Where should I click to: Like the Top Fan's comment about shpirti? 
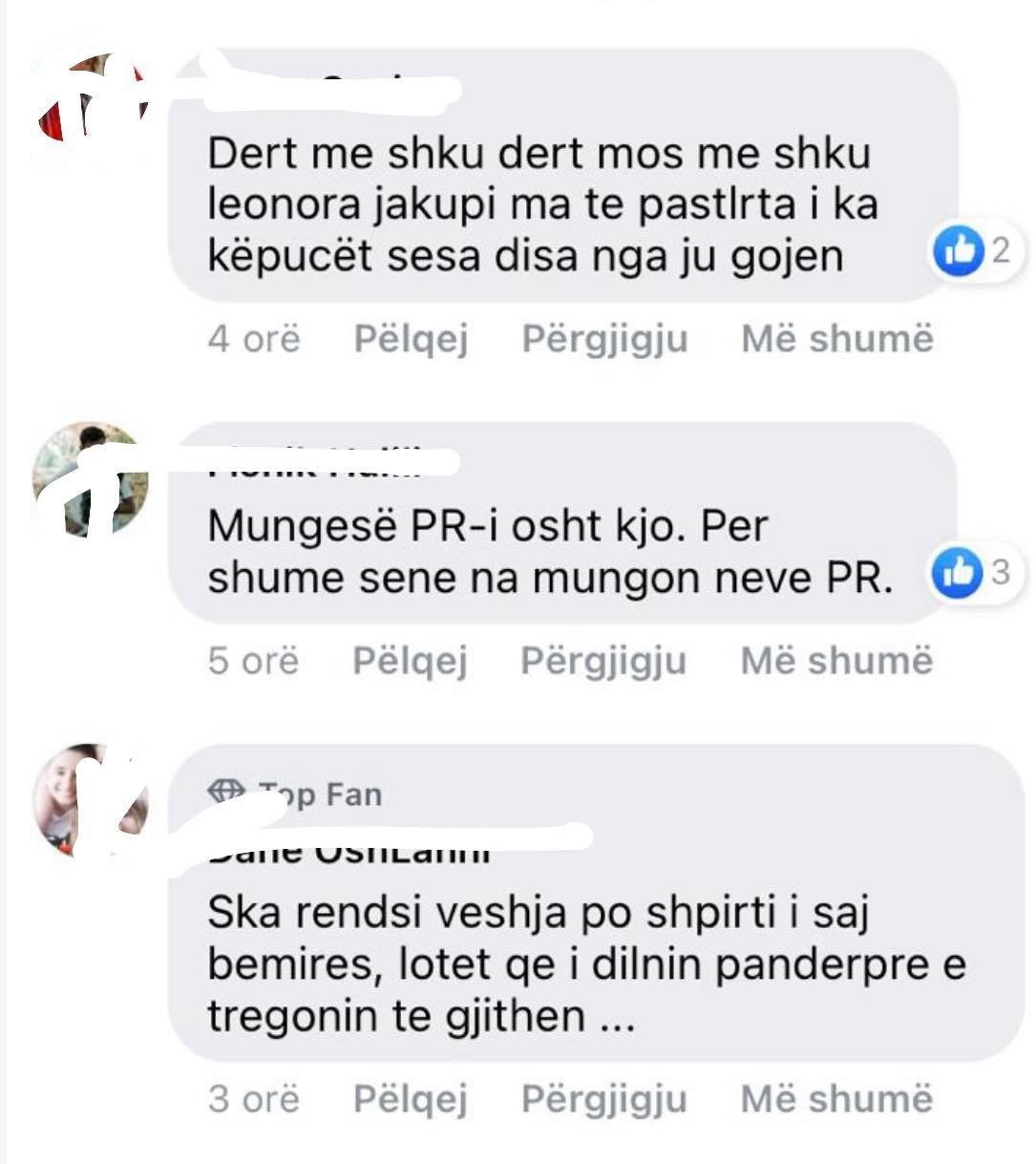click(x=410, y=1099)
